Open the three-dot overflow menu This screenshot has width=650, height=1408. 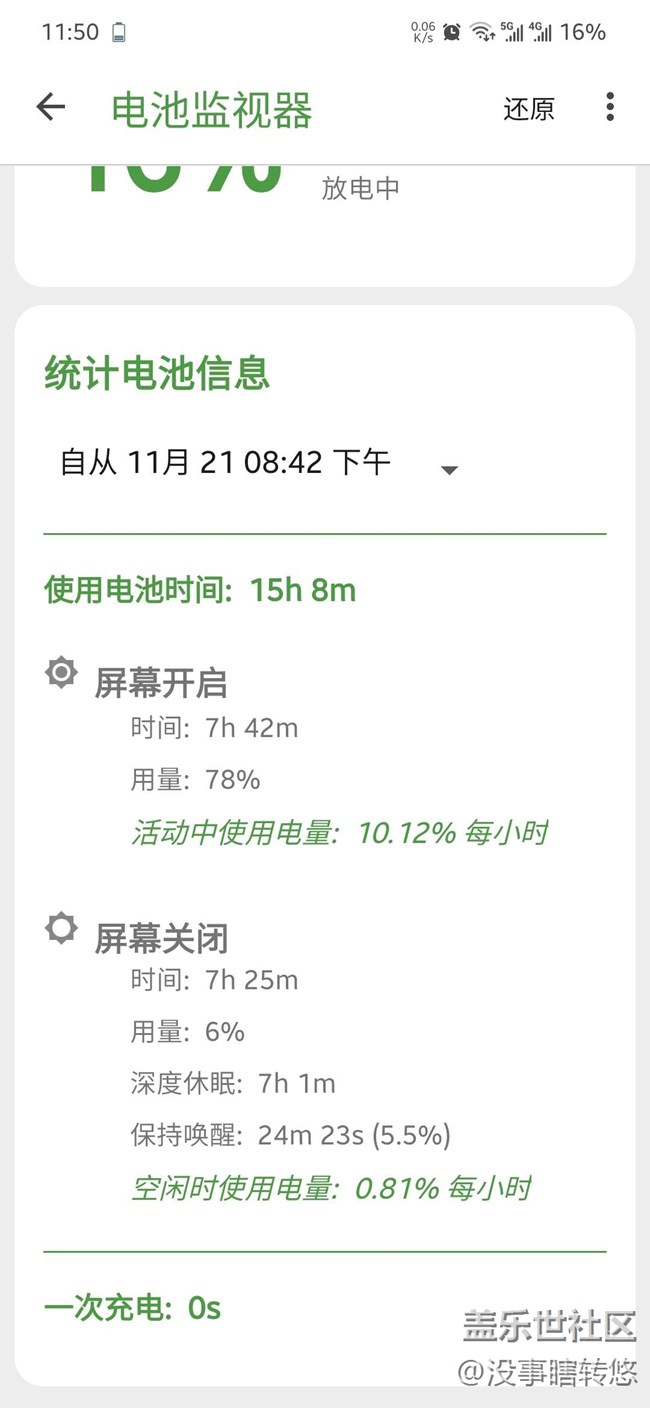click(610, 107)
